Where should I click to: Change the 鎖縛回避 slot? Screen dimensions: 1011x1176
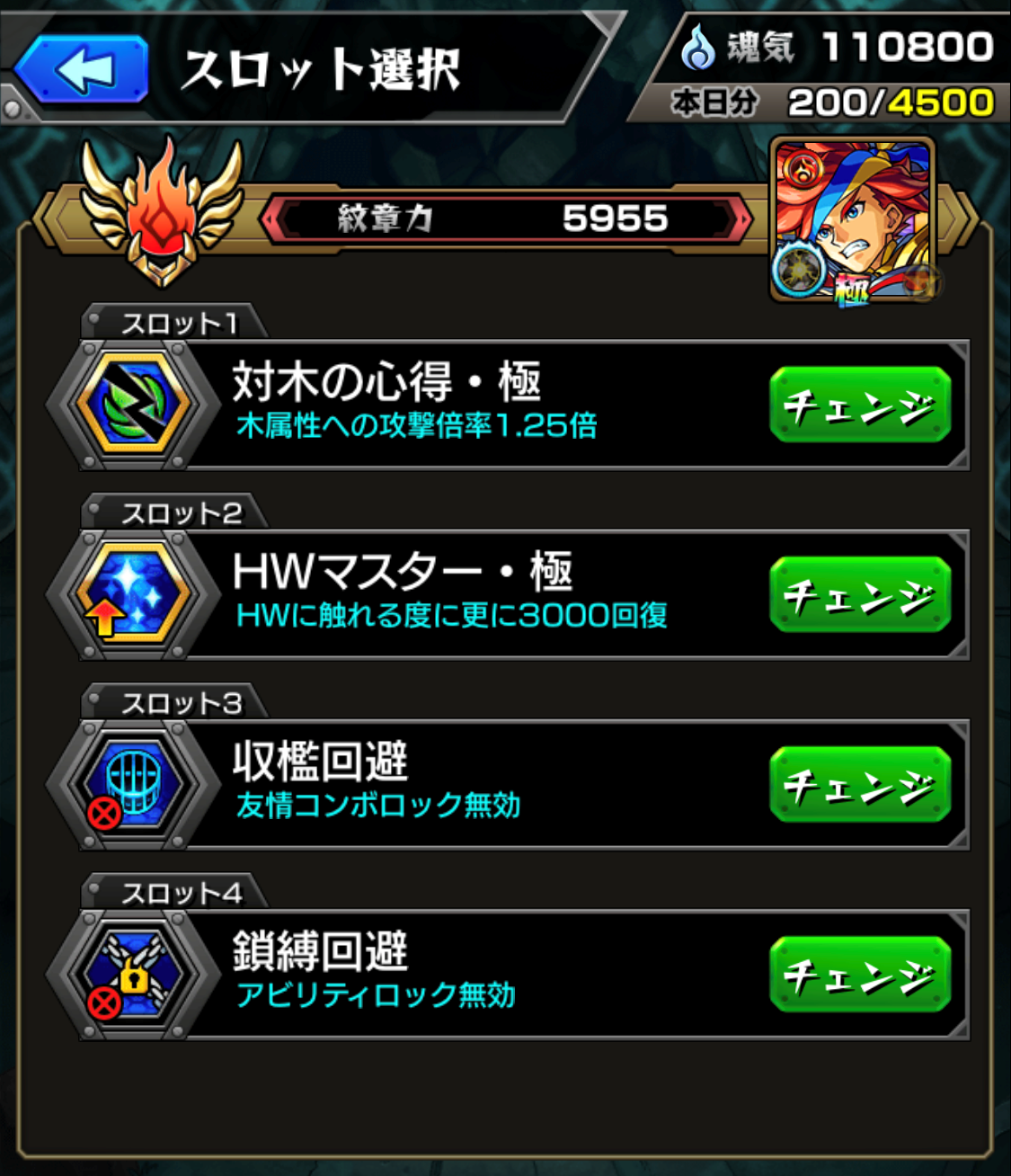pyautogui.click(x=859, y=975)
